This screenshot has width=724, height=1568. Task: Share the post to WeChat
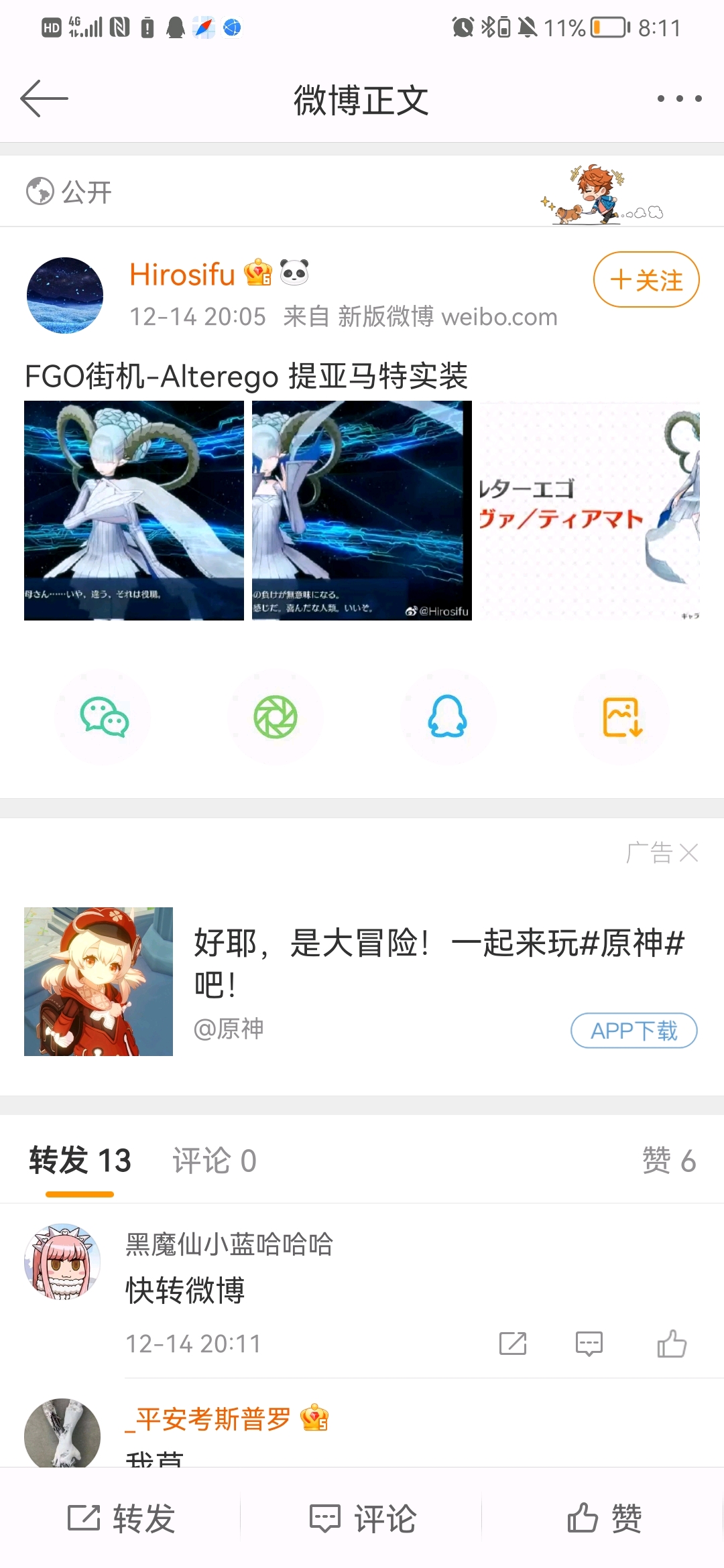tap(104, 717)
